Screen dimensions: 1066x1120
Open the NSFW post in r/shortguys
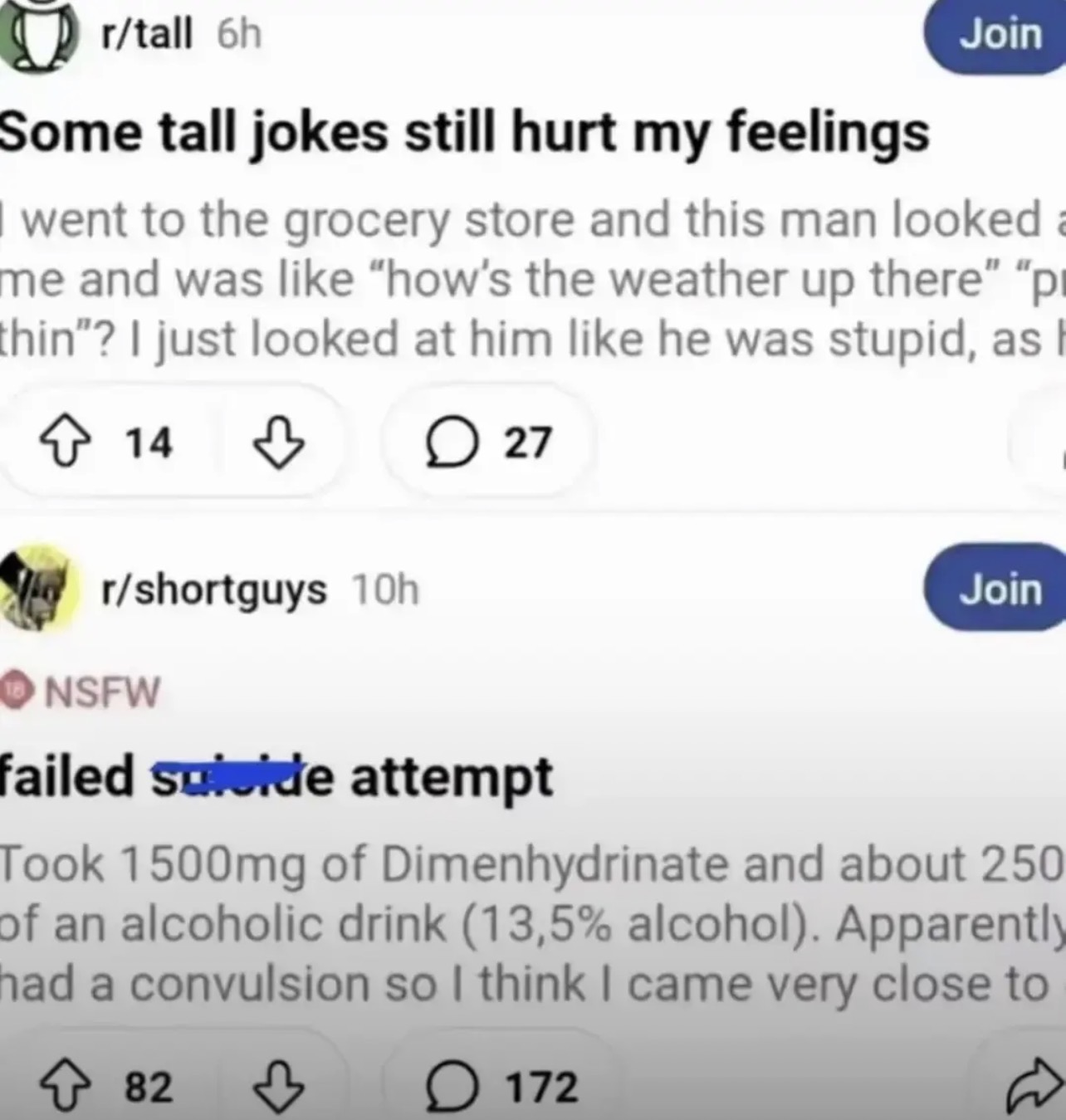[277, 777]
